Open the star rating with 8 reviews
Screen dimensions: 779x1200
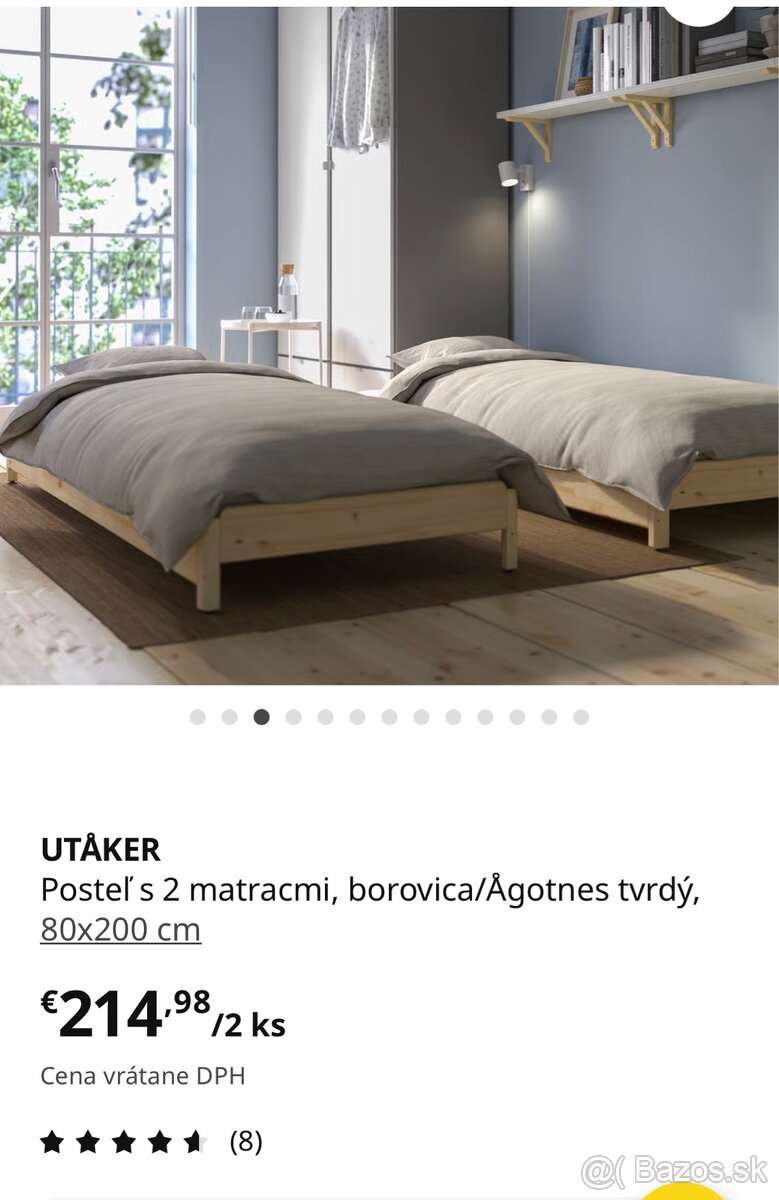click(150, 1141)
